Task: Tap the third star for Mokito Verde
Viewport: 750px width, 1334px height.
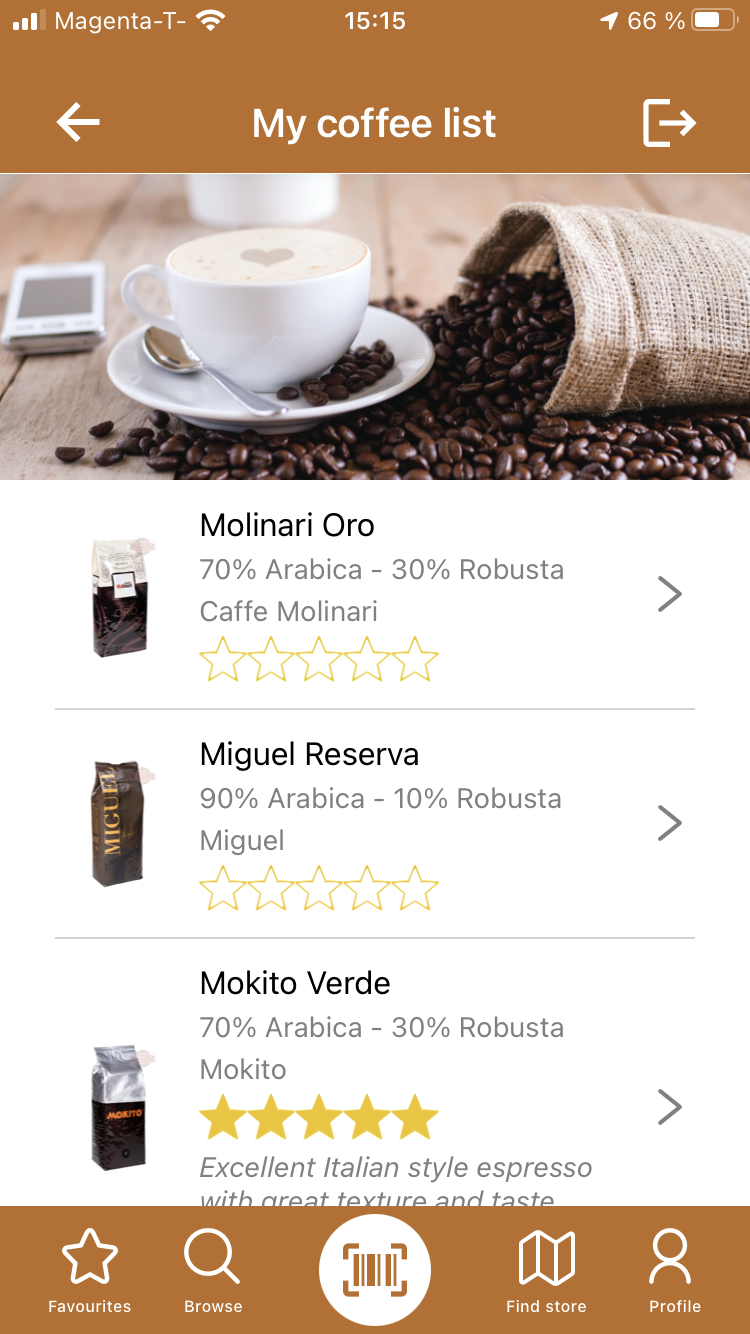Action: point(318,1117)
